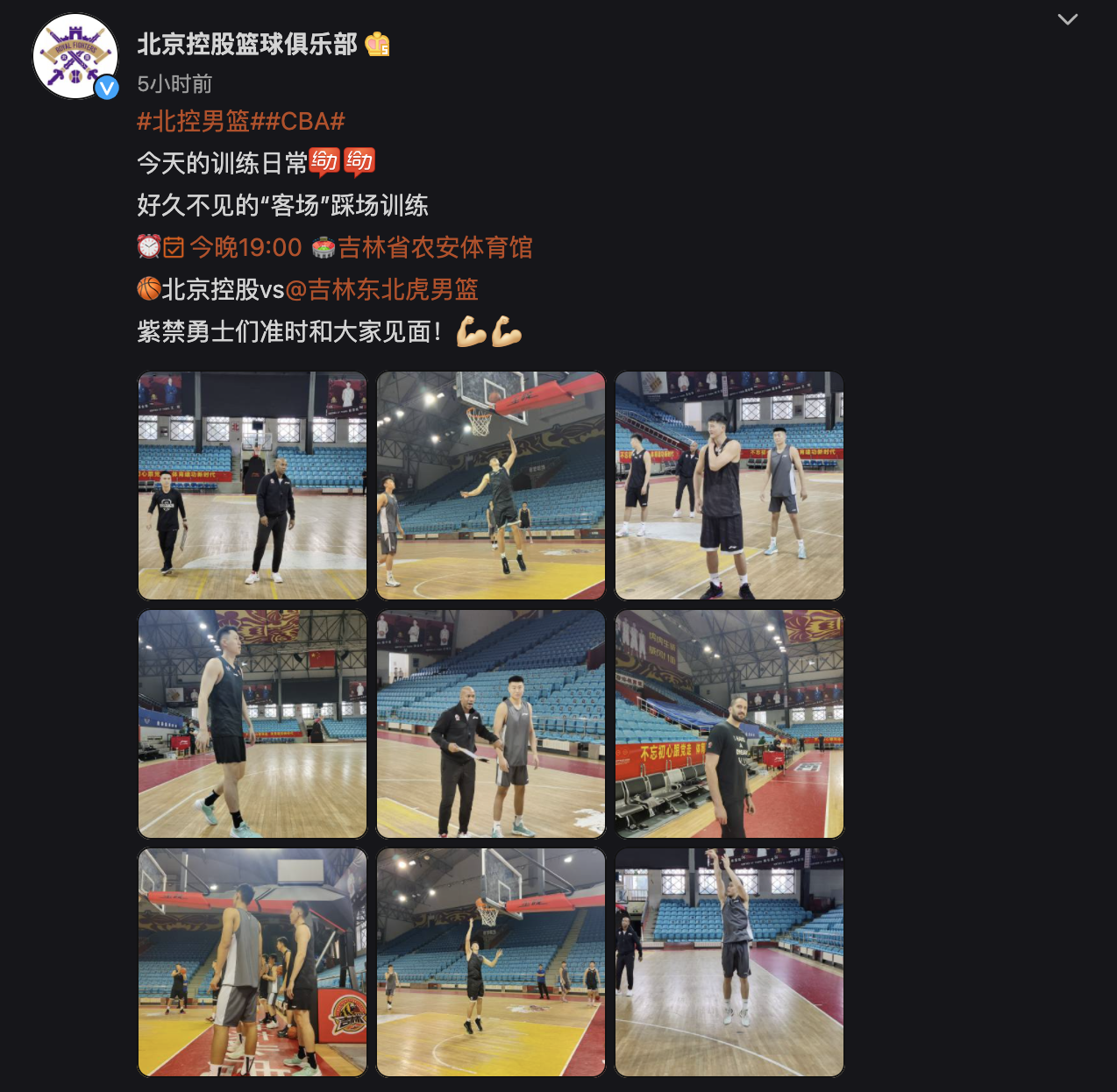View photo of players beside red hoop base
Viewport: 1117px width, 1092px height.
[253, 962]
